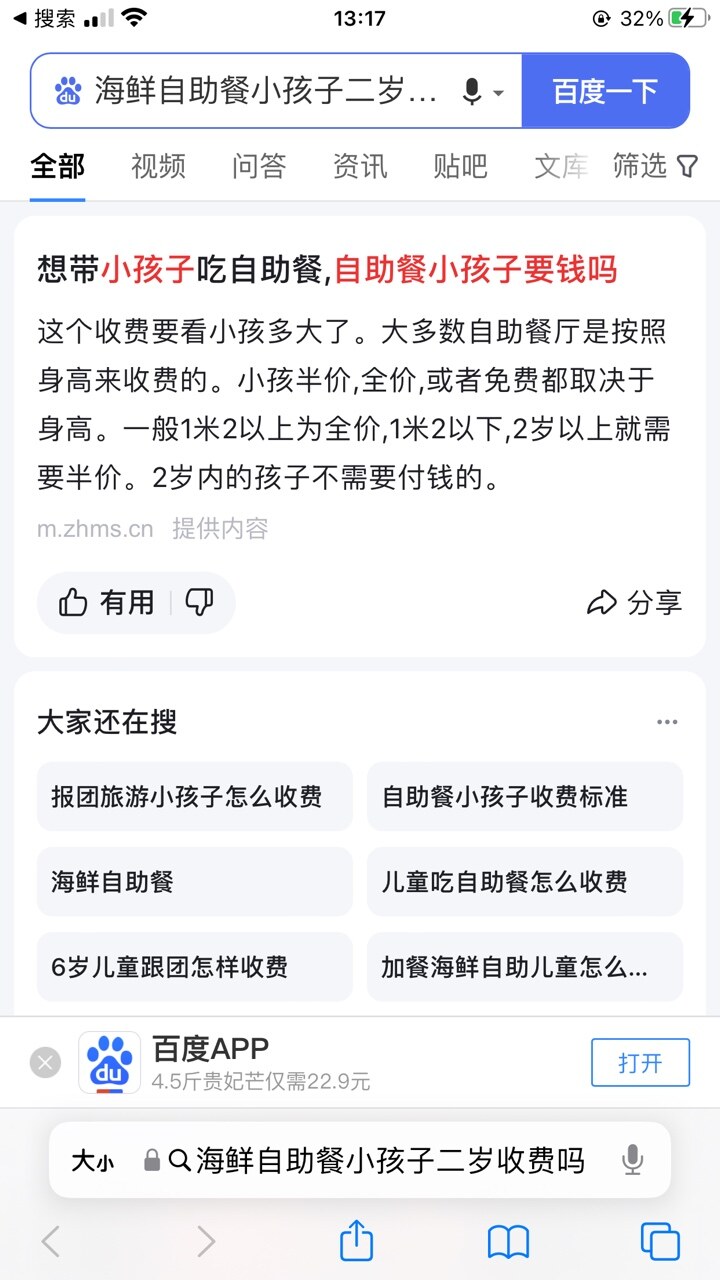Mark the answer as 有用
The image size is (720, 1280).
tap(107, 602)
